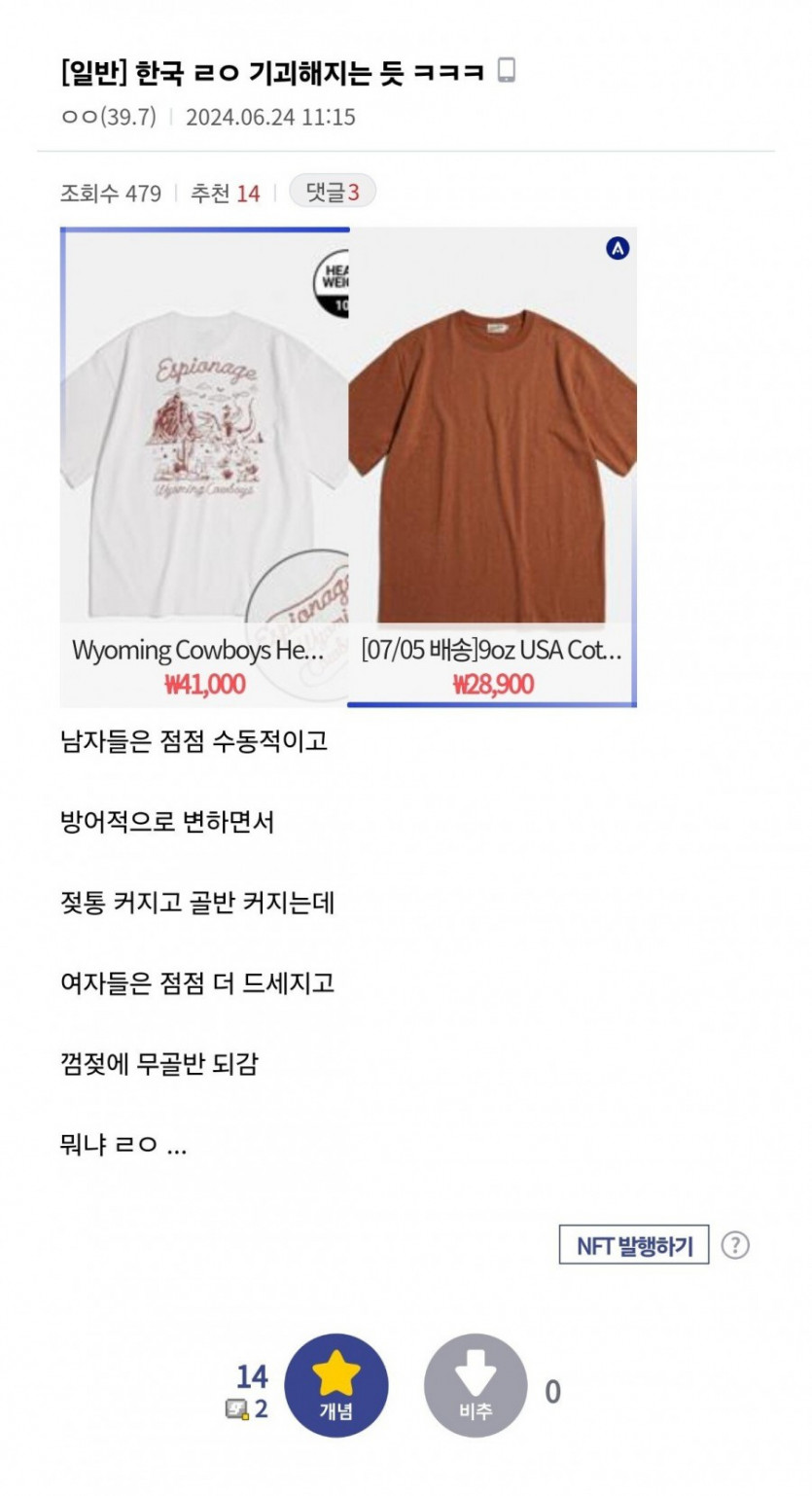Open the ad info badge
The image size is (812, 1496).
618,249
